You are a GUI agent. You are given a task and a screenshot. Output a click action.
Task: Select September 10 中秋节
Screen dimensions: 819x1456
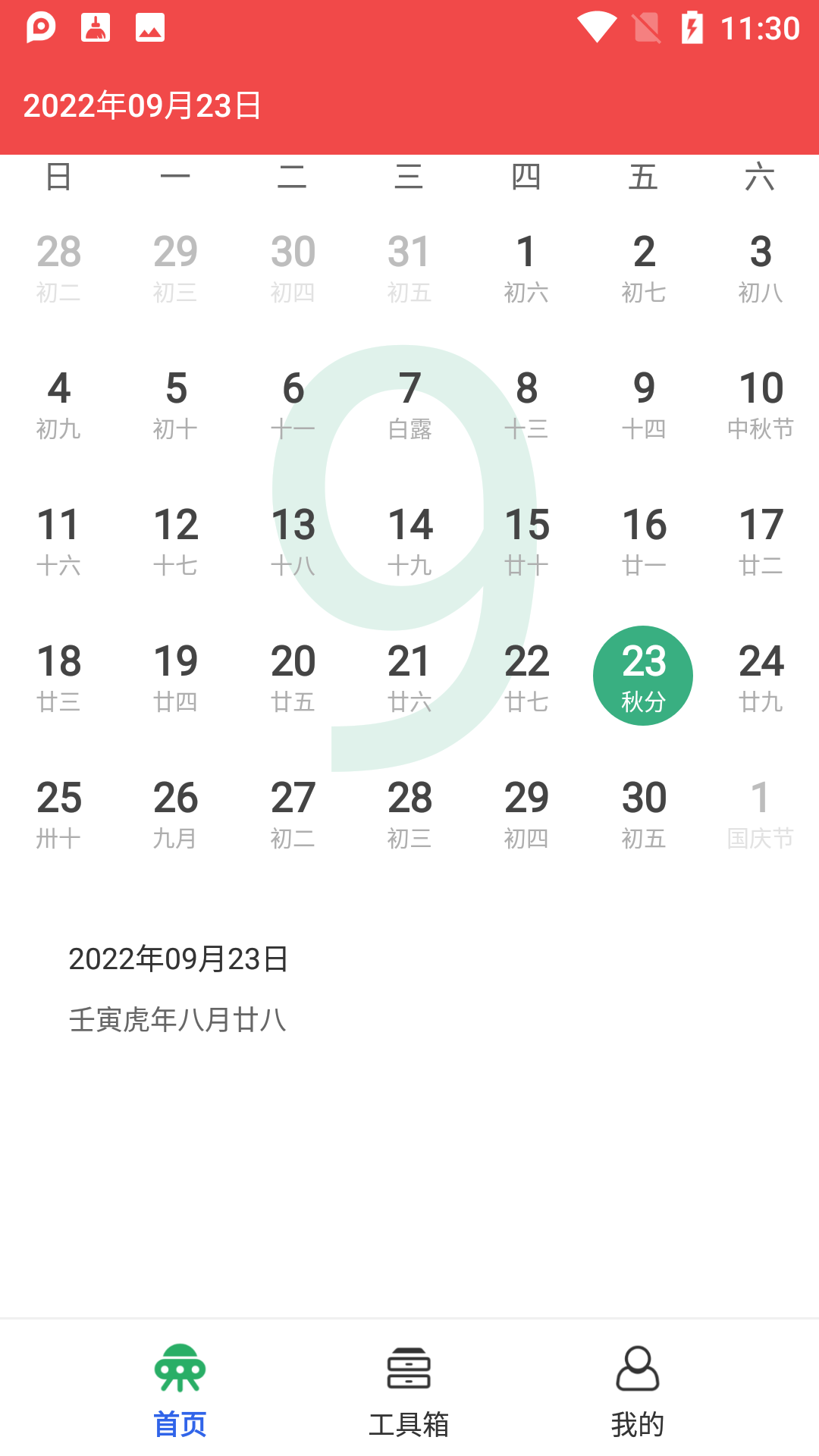coord(760,403)
